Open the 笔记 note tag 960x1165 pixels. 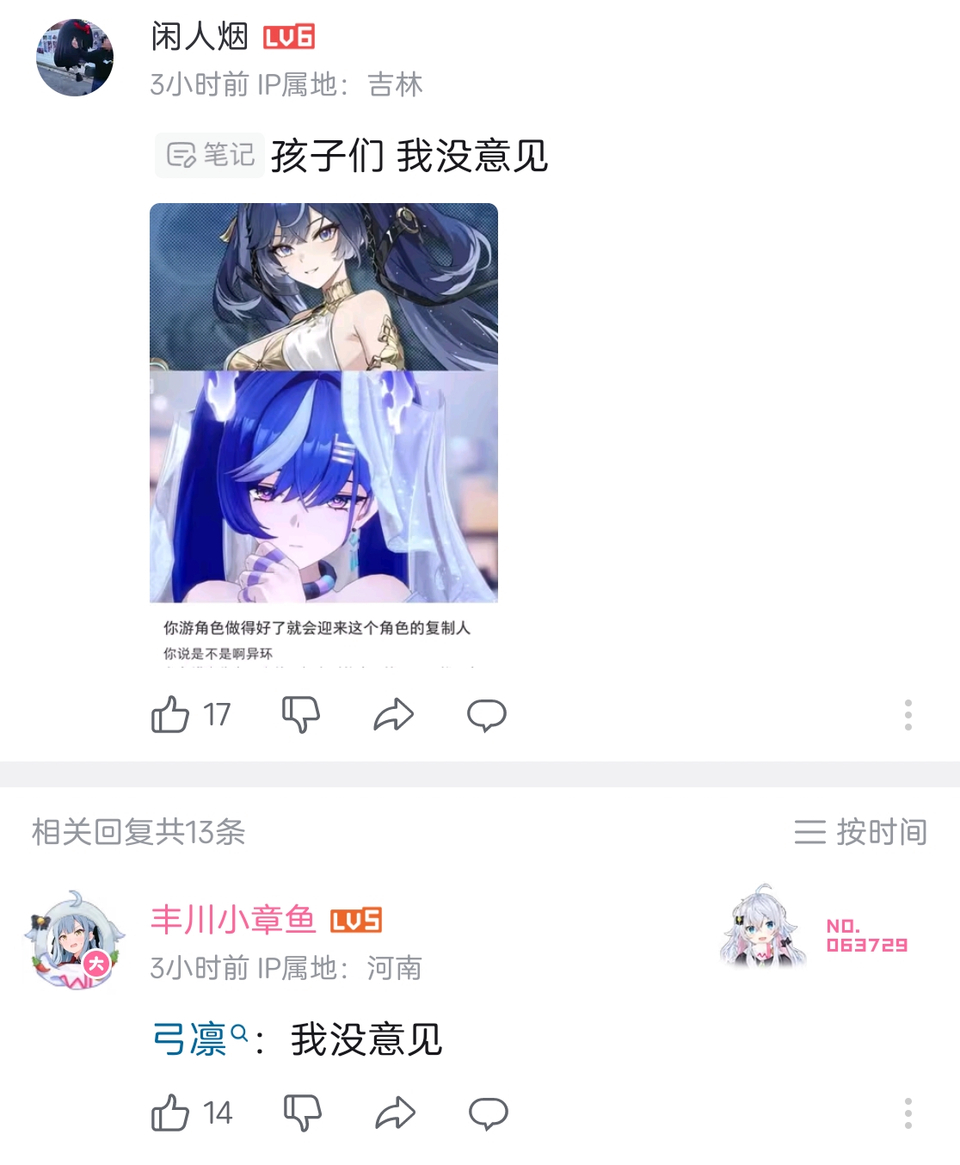(x=210, y=155)
